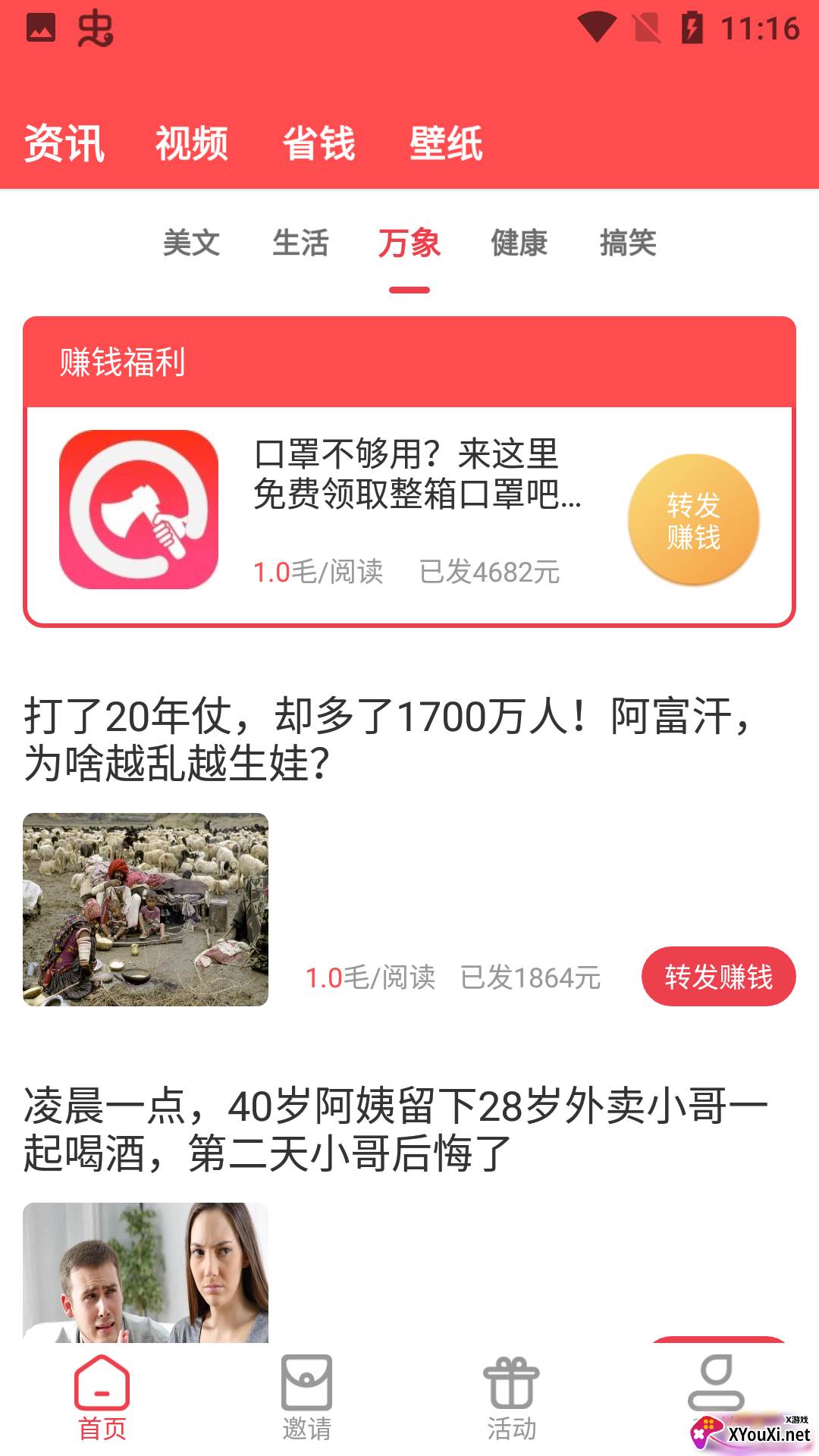819x1456 pixels.
Task: Switch to the 美文 category
Action: coord(191,243)
